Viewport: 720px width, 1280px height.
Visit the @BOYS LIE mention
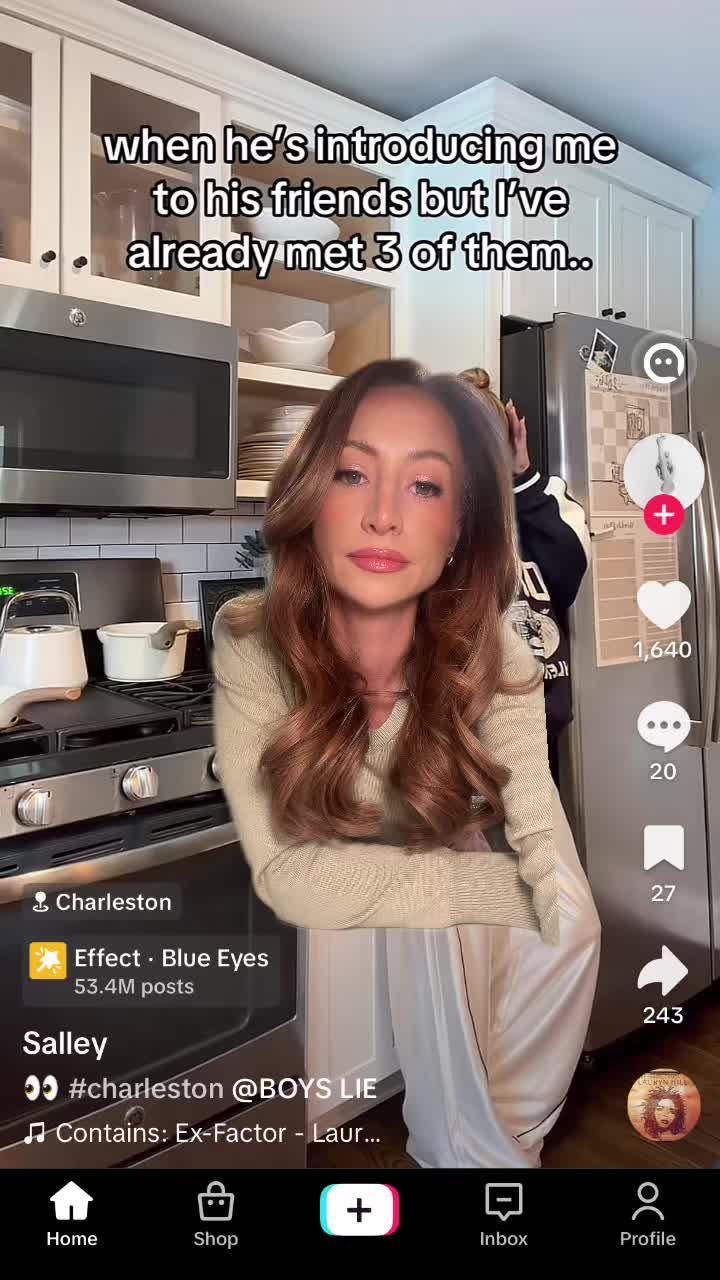coord(304,1089)
